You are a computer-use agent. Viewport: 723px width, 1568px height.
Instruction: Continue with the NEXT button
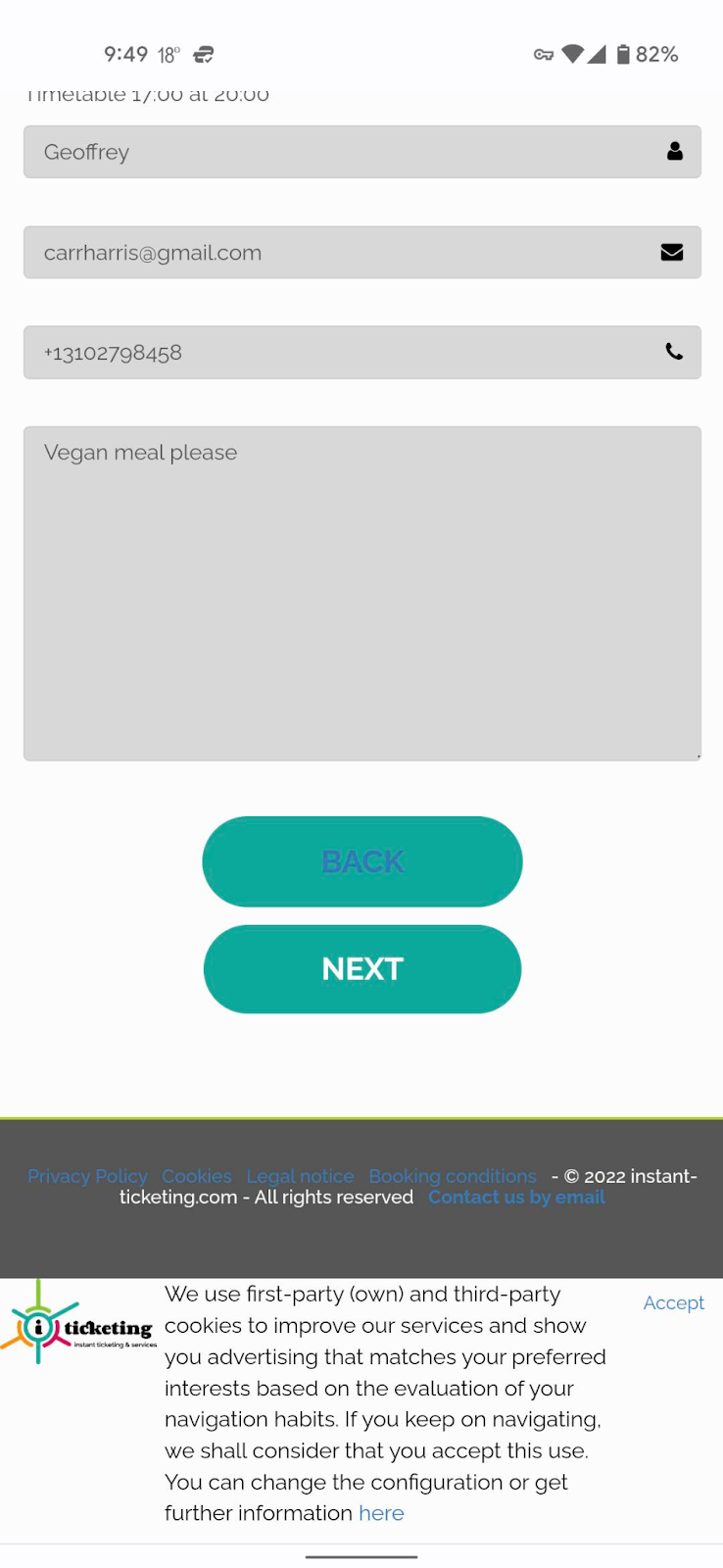[361, 969]
